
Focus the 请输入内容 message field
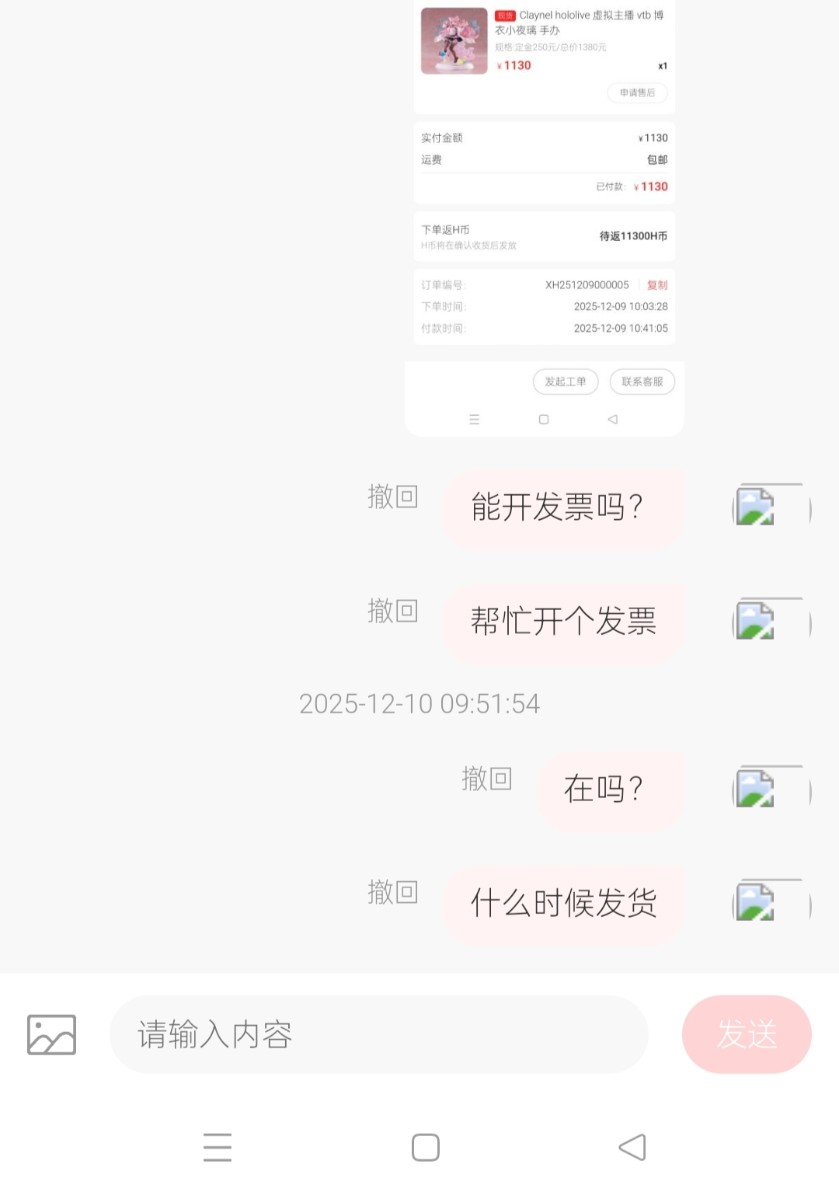point(378,1034)
